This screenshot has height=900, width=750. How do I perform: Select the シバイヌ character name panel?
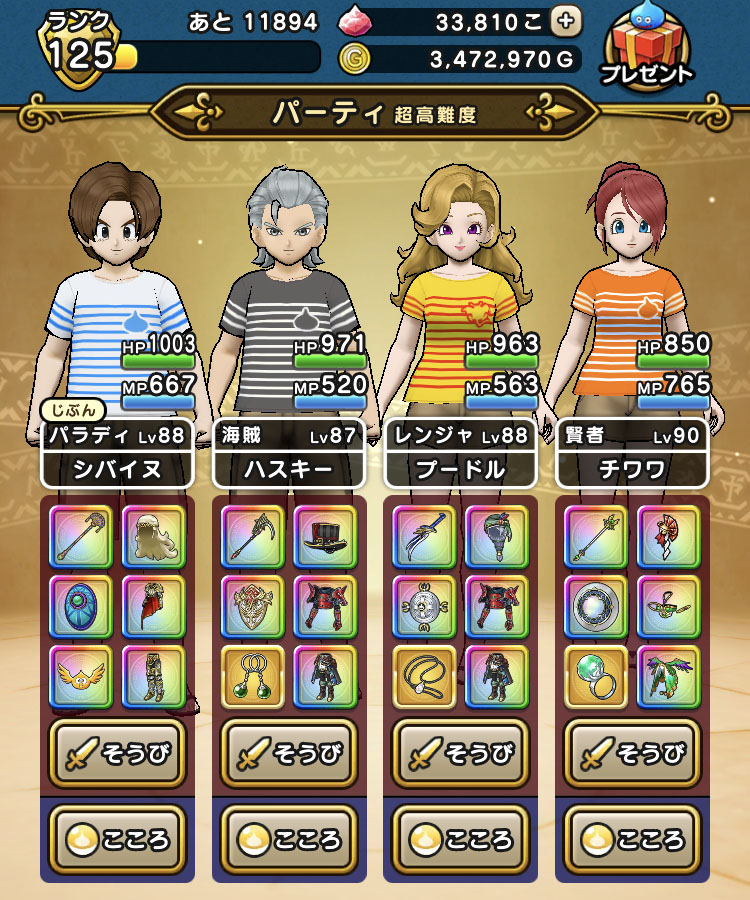click(117, 453)
